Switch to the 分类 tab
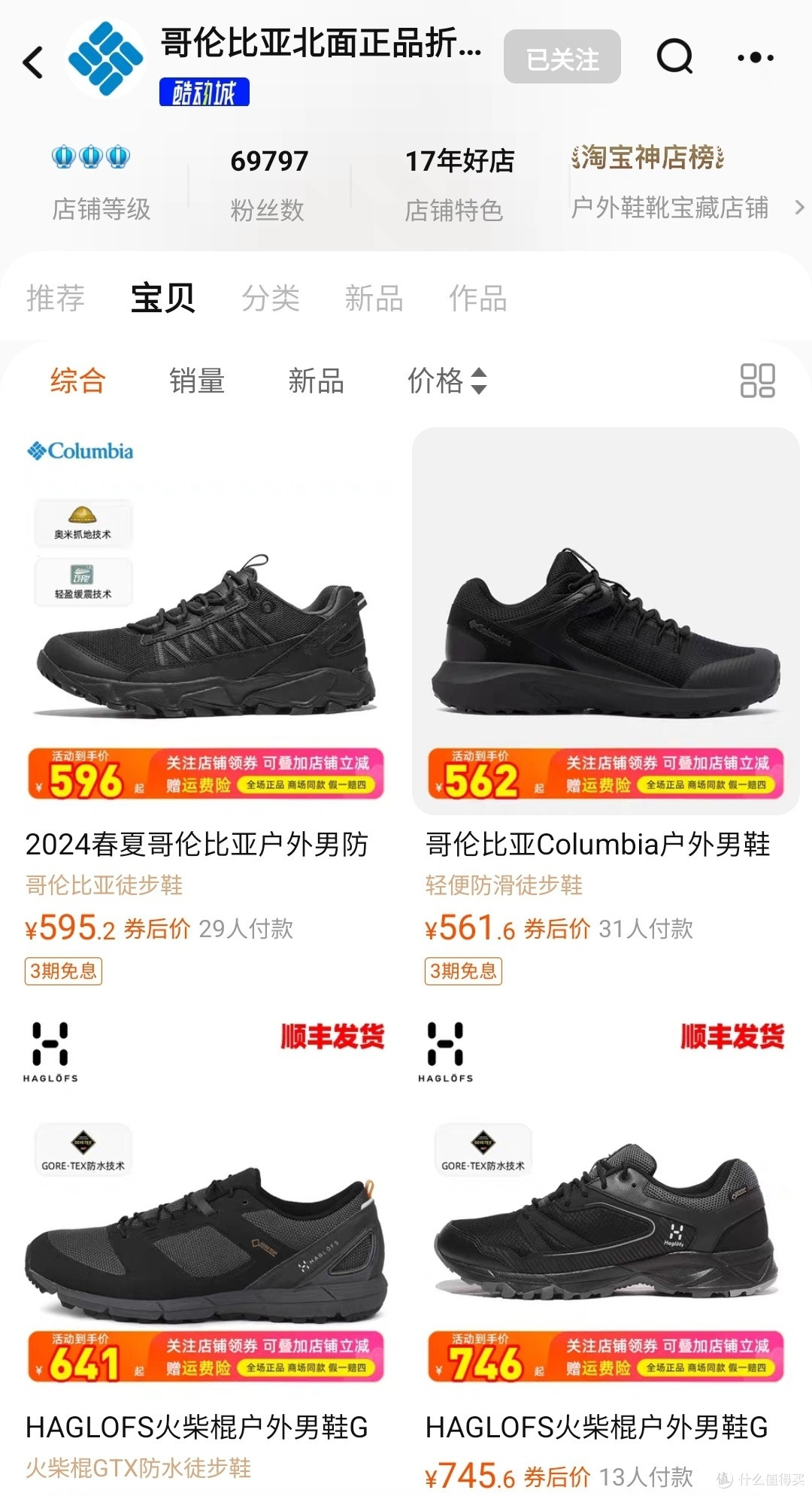812x1496 pixels. click(x=272, y=298)
